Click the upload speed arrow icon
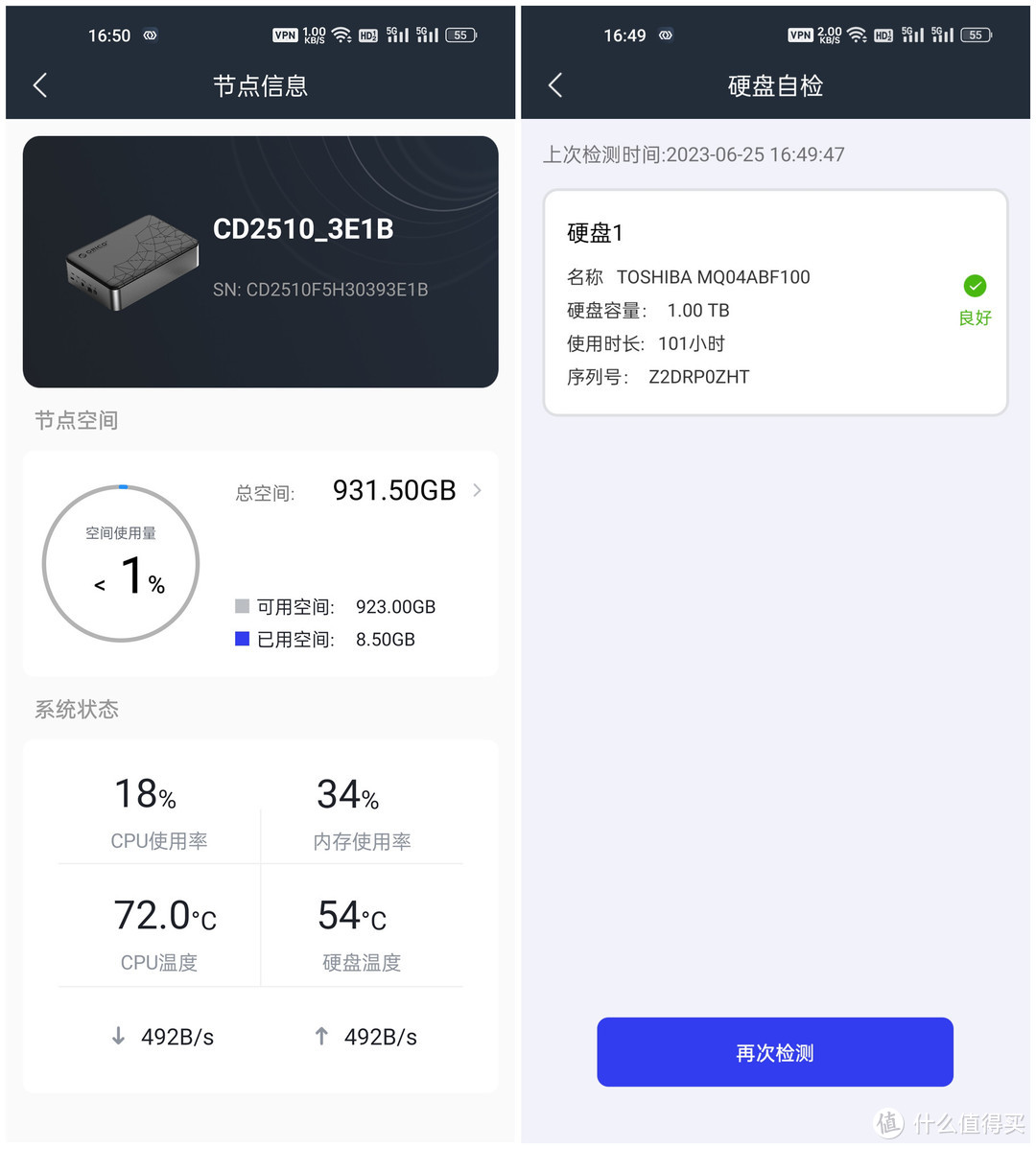1036x1149 pixels. 320,1036
